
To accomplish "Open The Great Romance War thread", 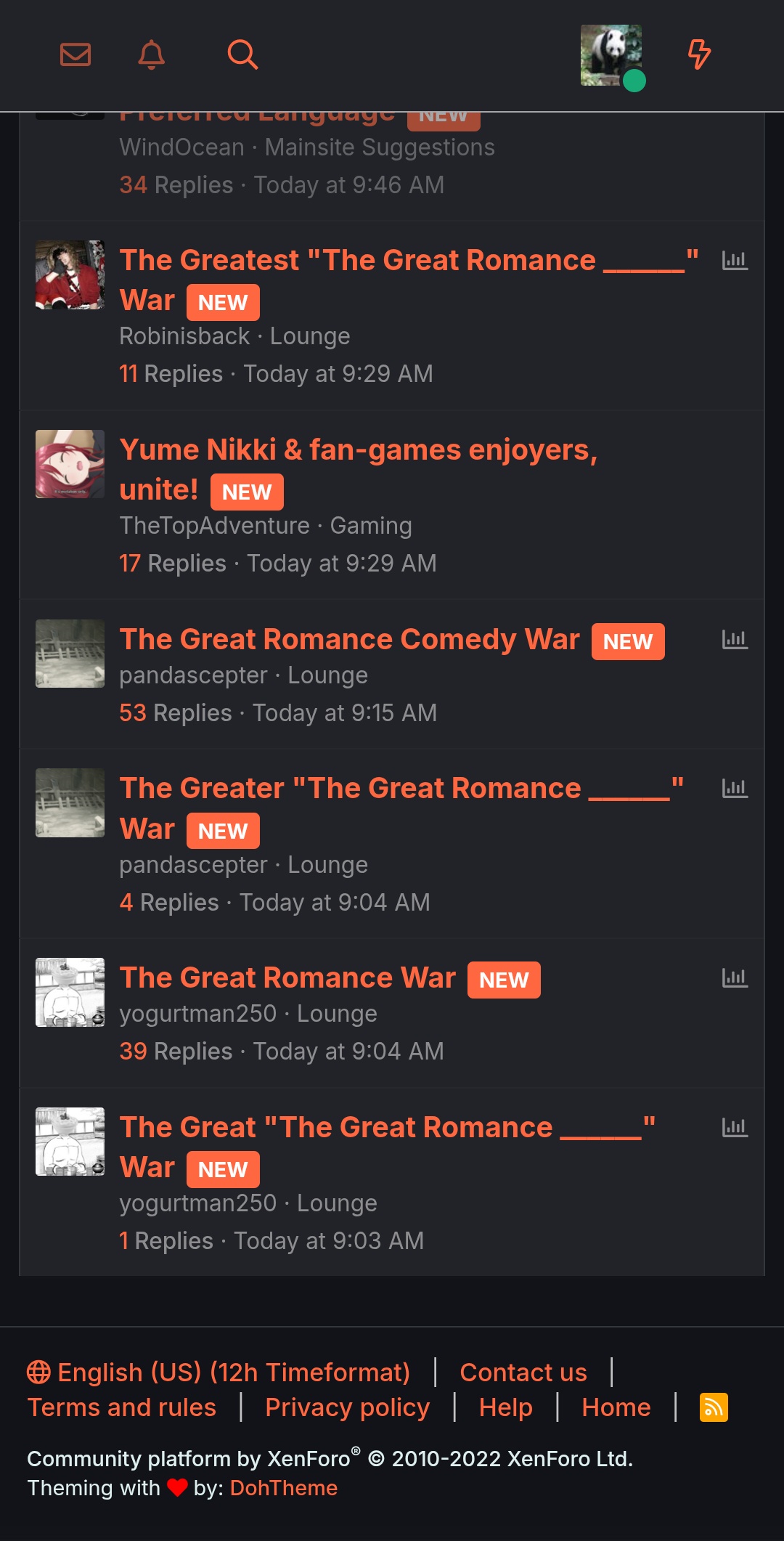I will point(287,978).
